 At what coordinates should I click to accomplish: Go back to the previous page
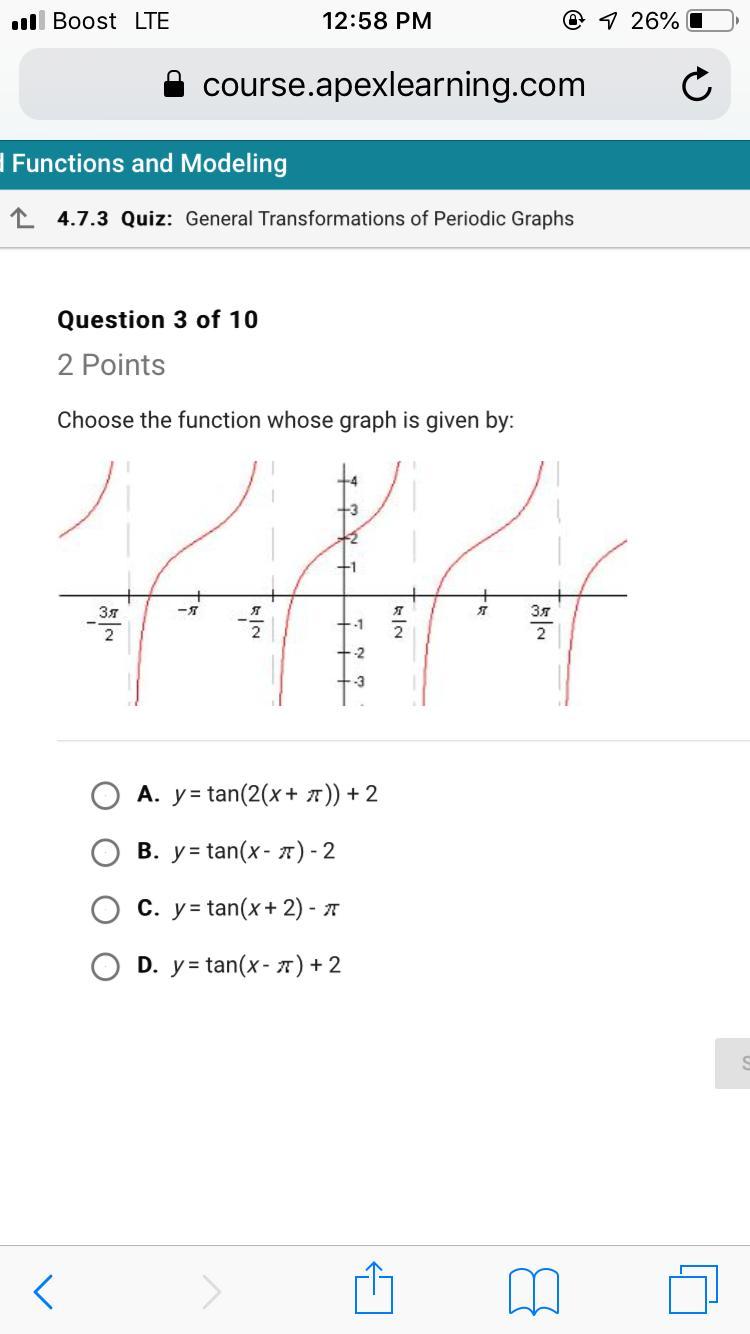click(x=43, y=1291)
